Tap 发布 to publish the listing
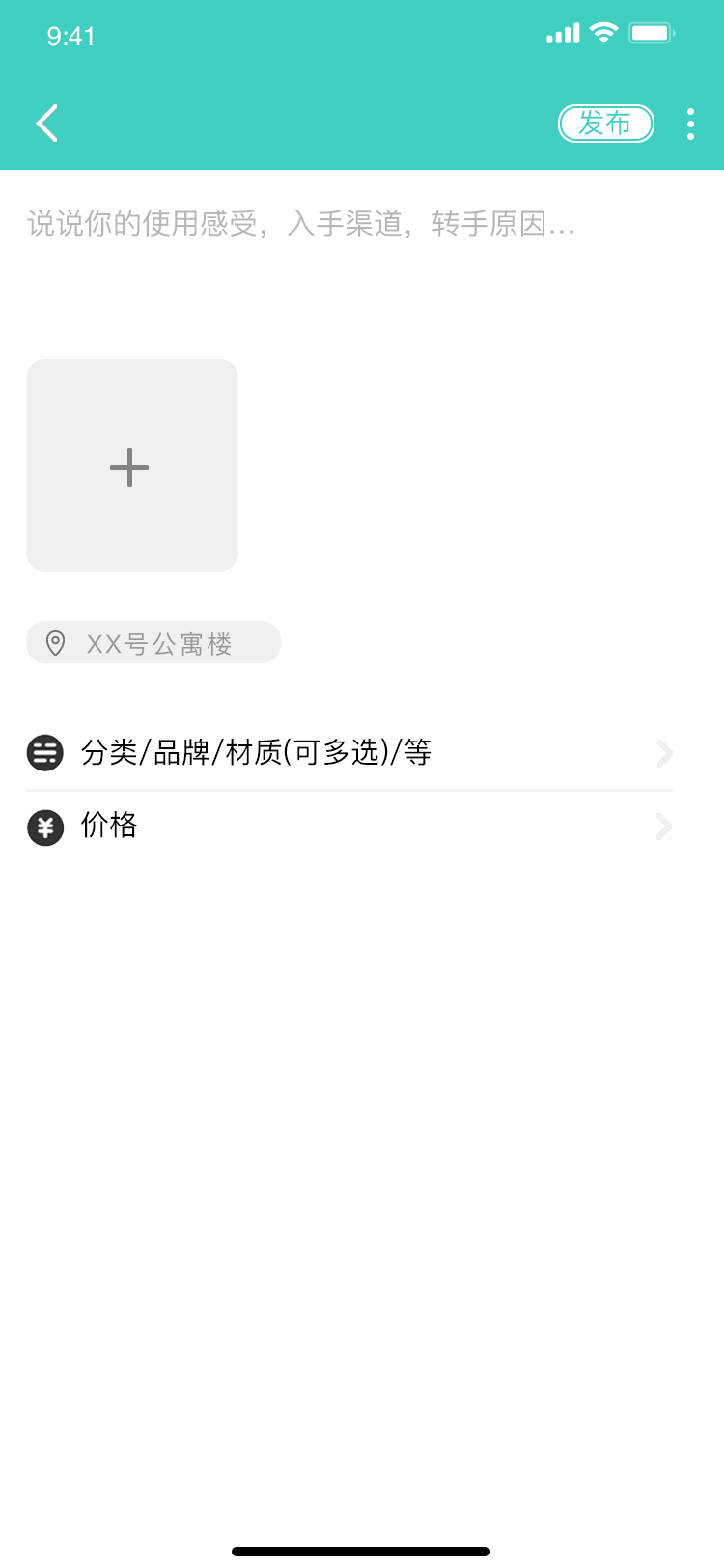Screen dimensions: 724x1568 pyautogui.click(x=605, y=124)
